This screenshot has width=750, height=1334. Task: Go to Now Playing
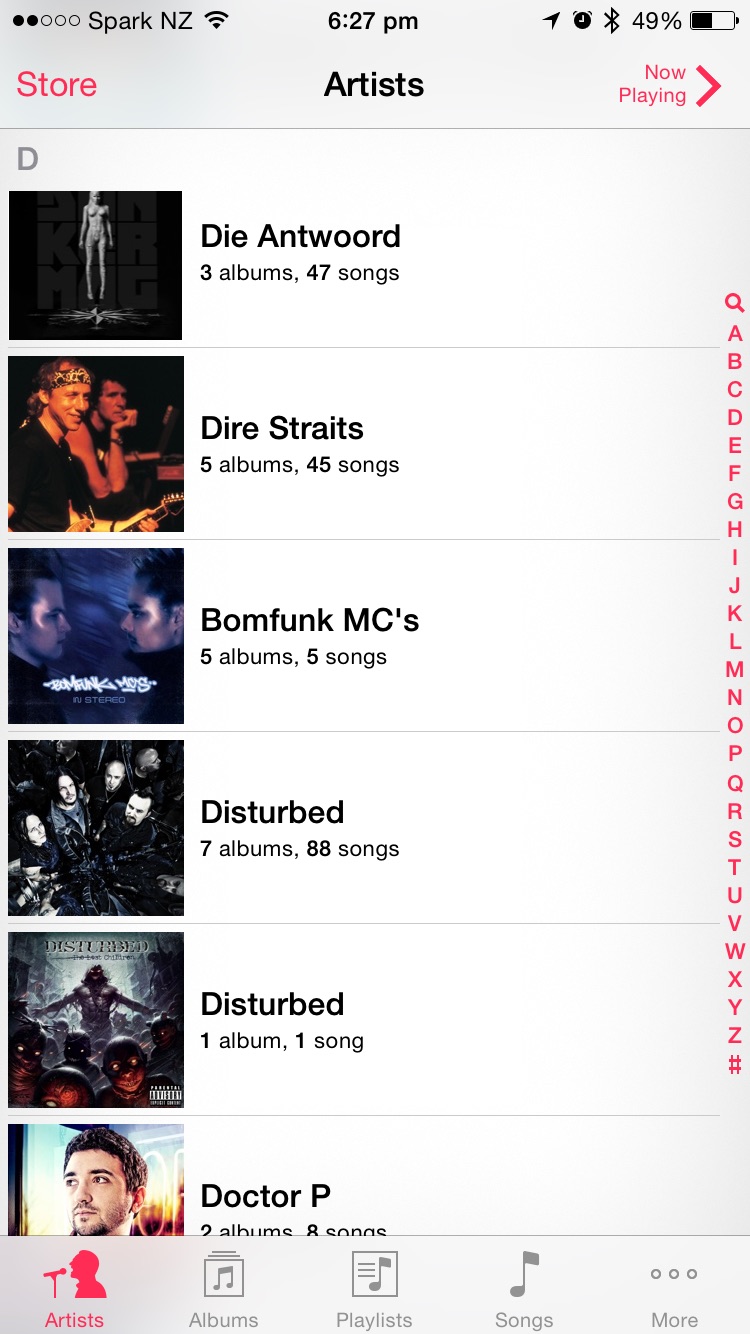pos(670,85)
